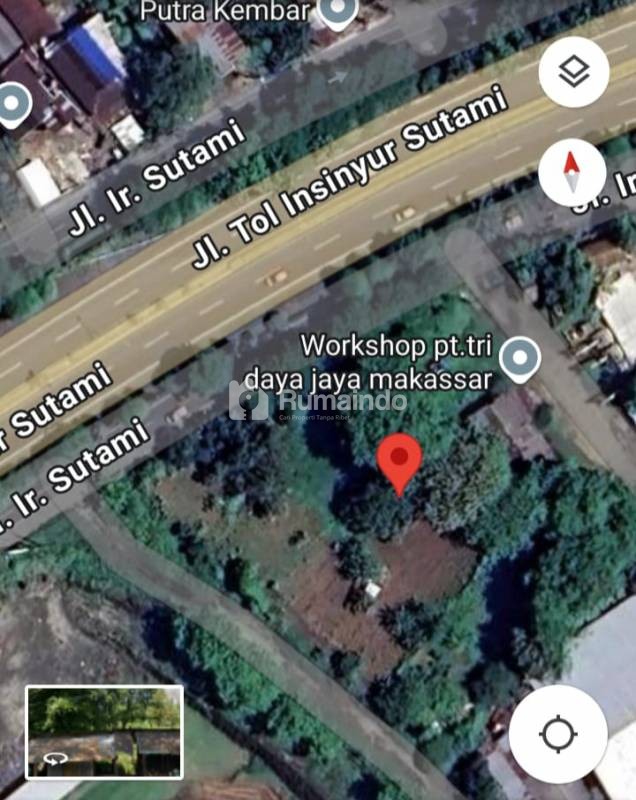This screenshot has width=636, height=800.
Task: Open the Putra Kembar place marker
Action: [340, 12]
